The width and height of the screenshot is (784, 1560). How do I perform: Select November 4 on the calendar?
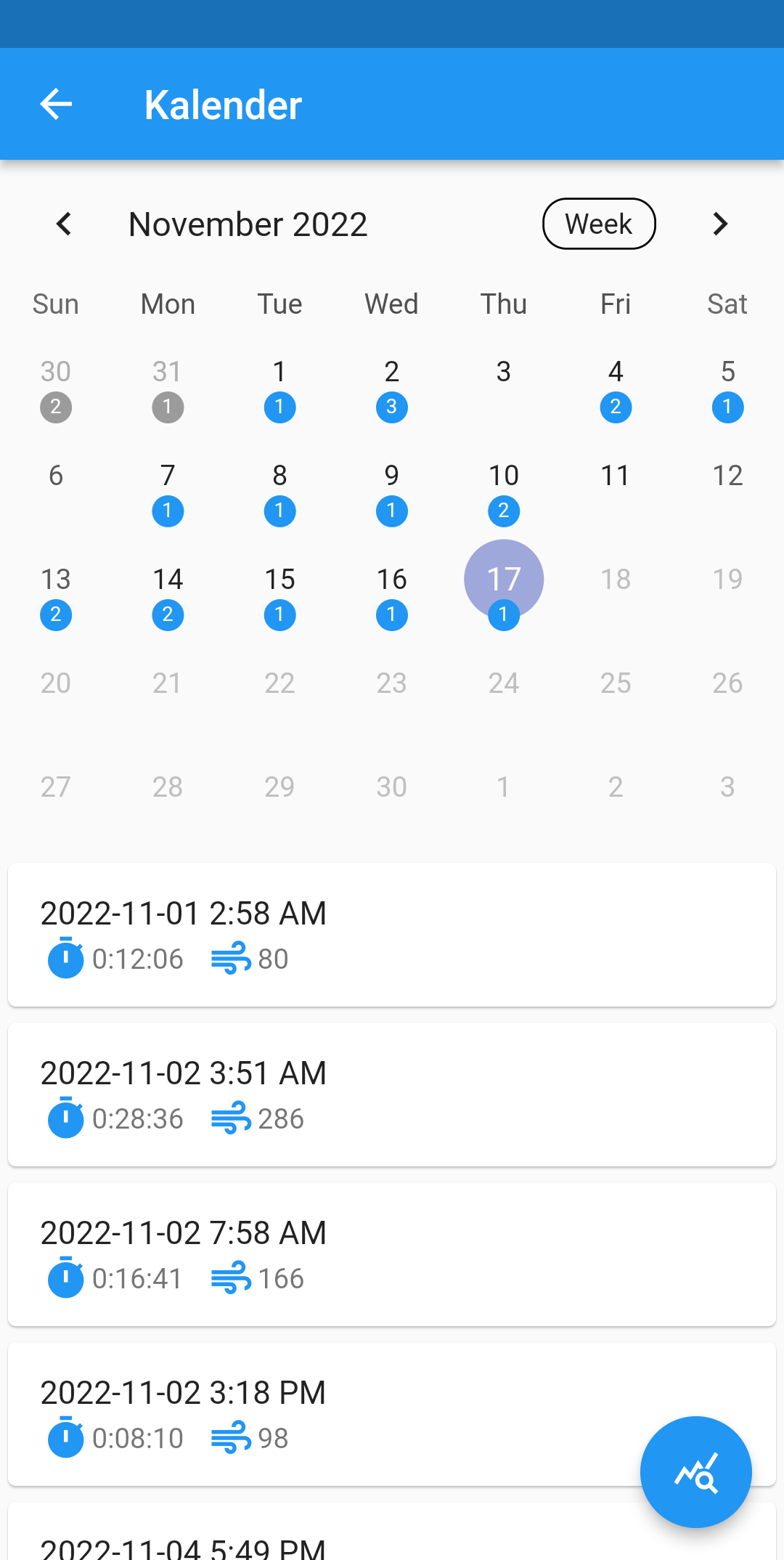[616, 386]
